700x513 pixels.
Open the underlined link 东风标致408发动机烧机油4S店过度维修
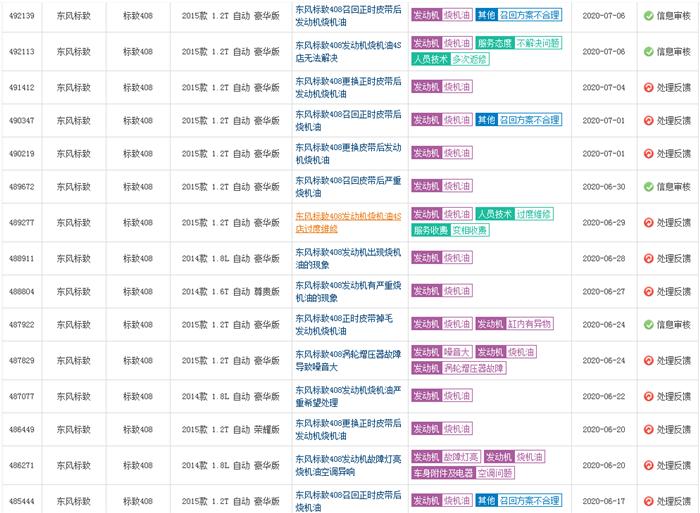point(348,221)
